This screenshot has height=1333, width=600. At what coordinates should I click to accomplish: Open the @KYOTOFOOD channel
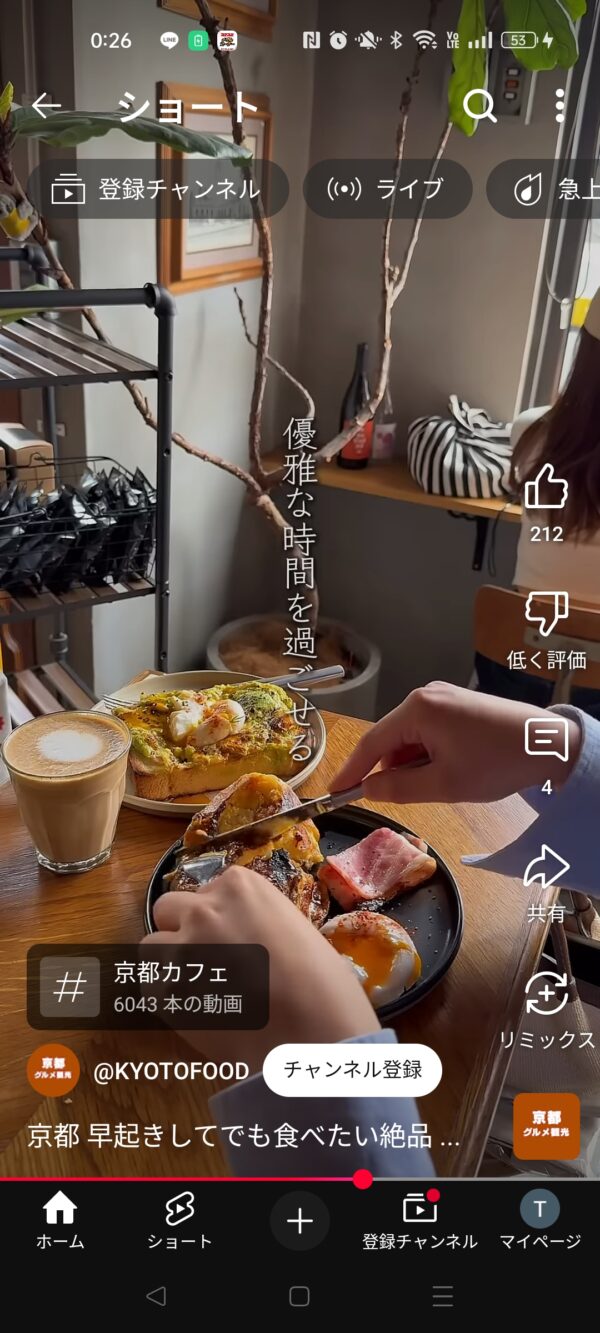(x=170, y=1071)
